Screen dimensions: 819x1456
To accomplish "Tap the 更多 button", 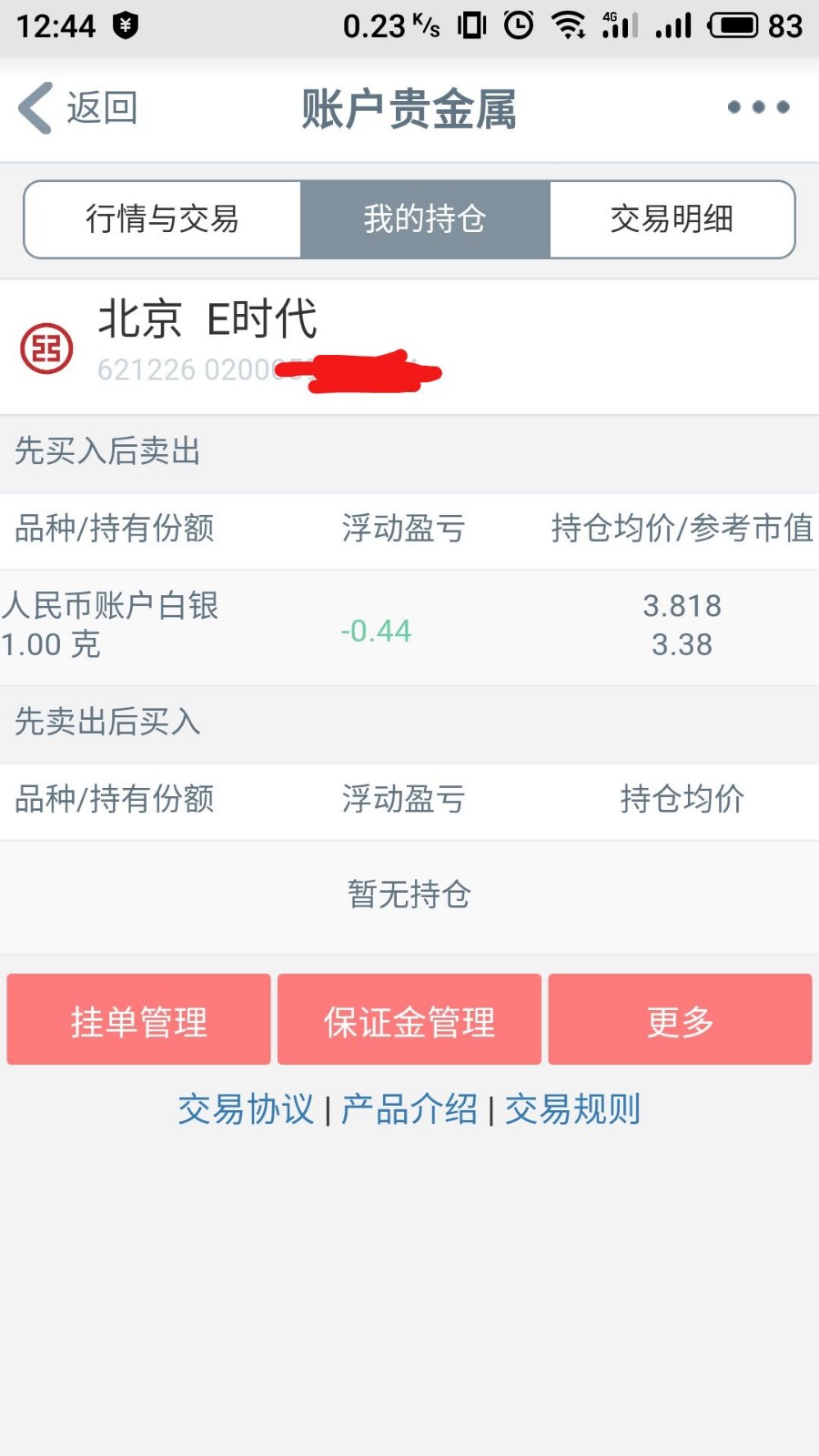I will point(680,1020).
